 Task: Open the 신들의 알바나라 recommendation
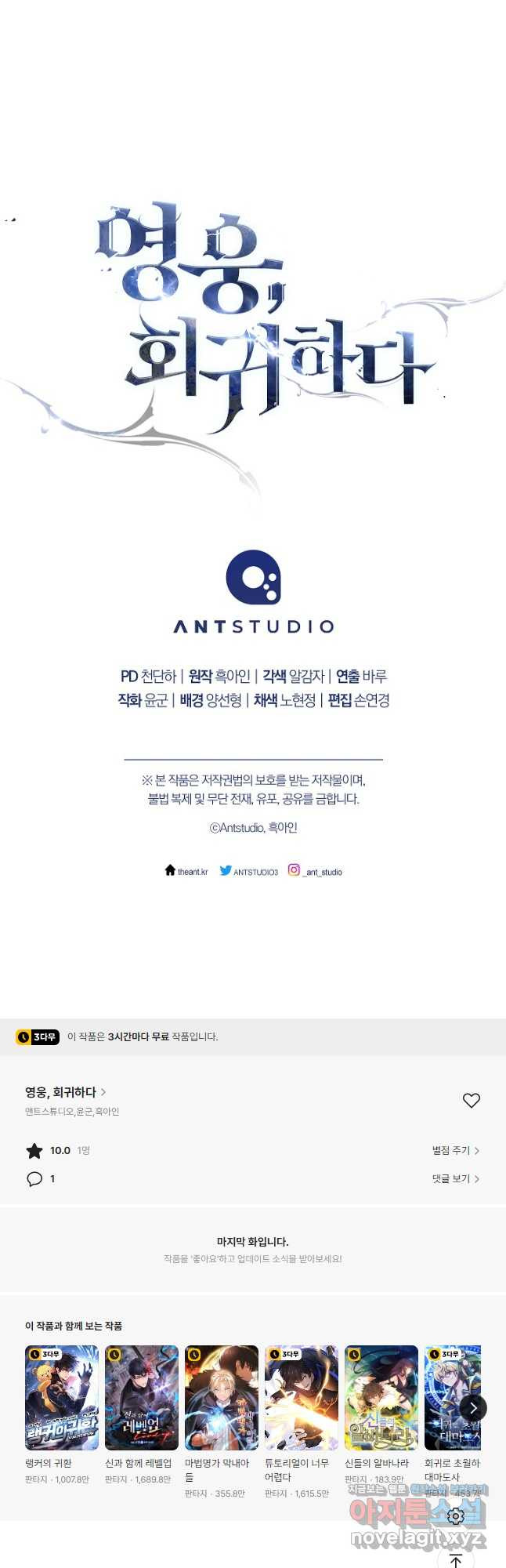point(381,1398)
